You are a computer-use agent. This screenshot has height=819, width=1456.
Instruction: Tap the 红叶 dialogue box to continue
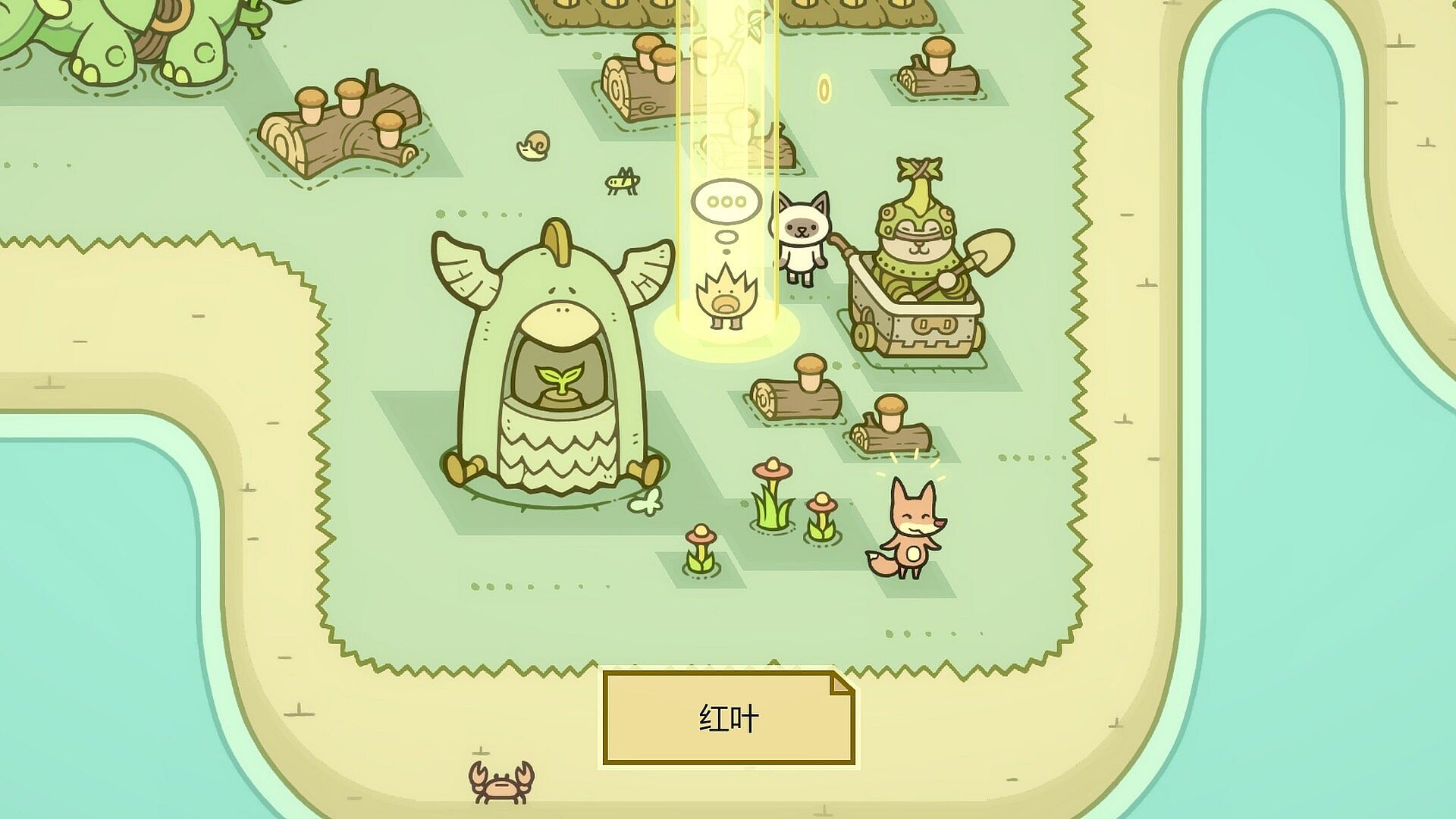(729, 717)
